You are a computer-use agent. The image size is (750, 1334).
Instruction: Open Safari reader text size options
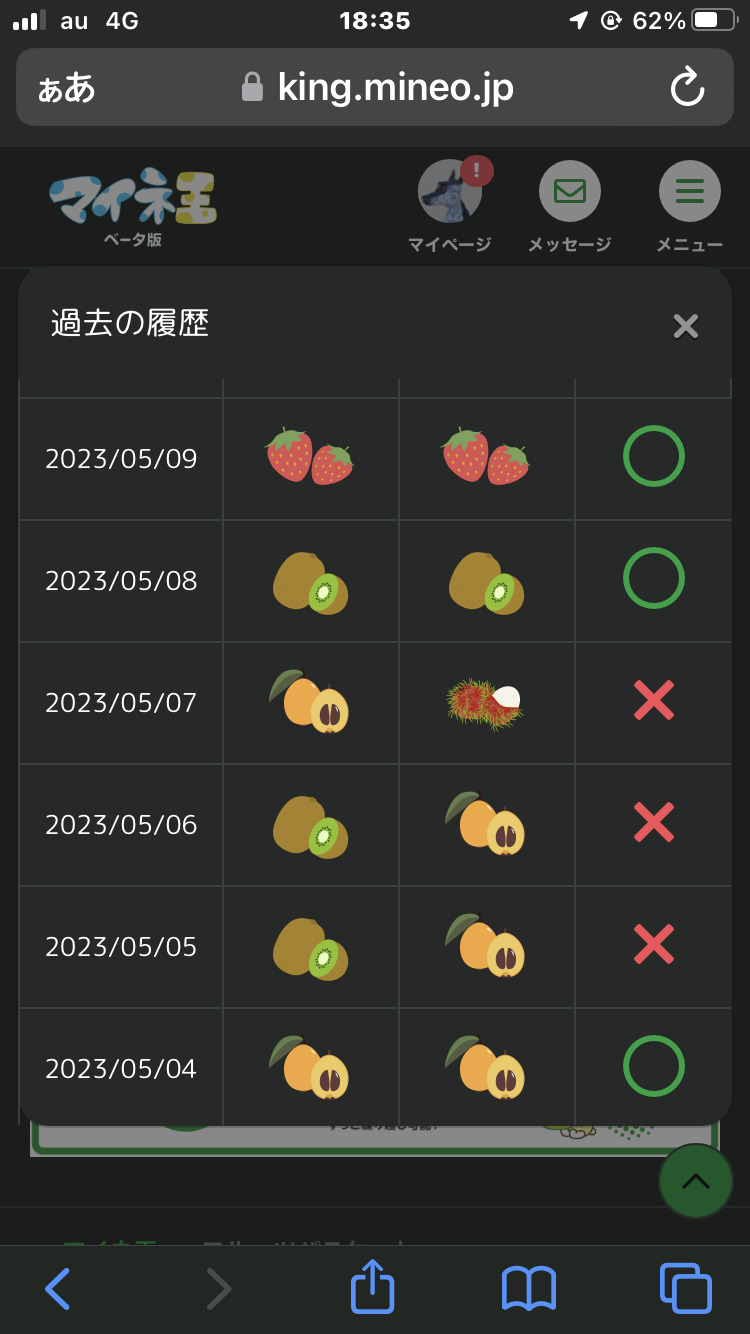click(66, 88)
